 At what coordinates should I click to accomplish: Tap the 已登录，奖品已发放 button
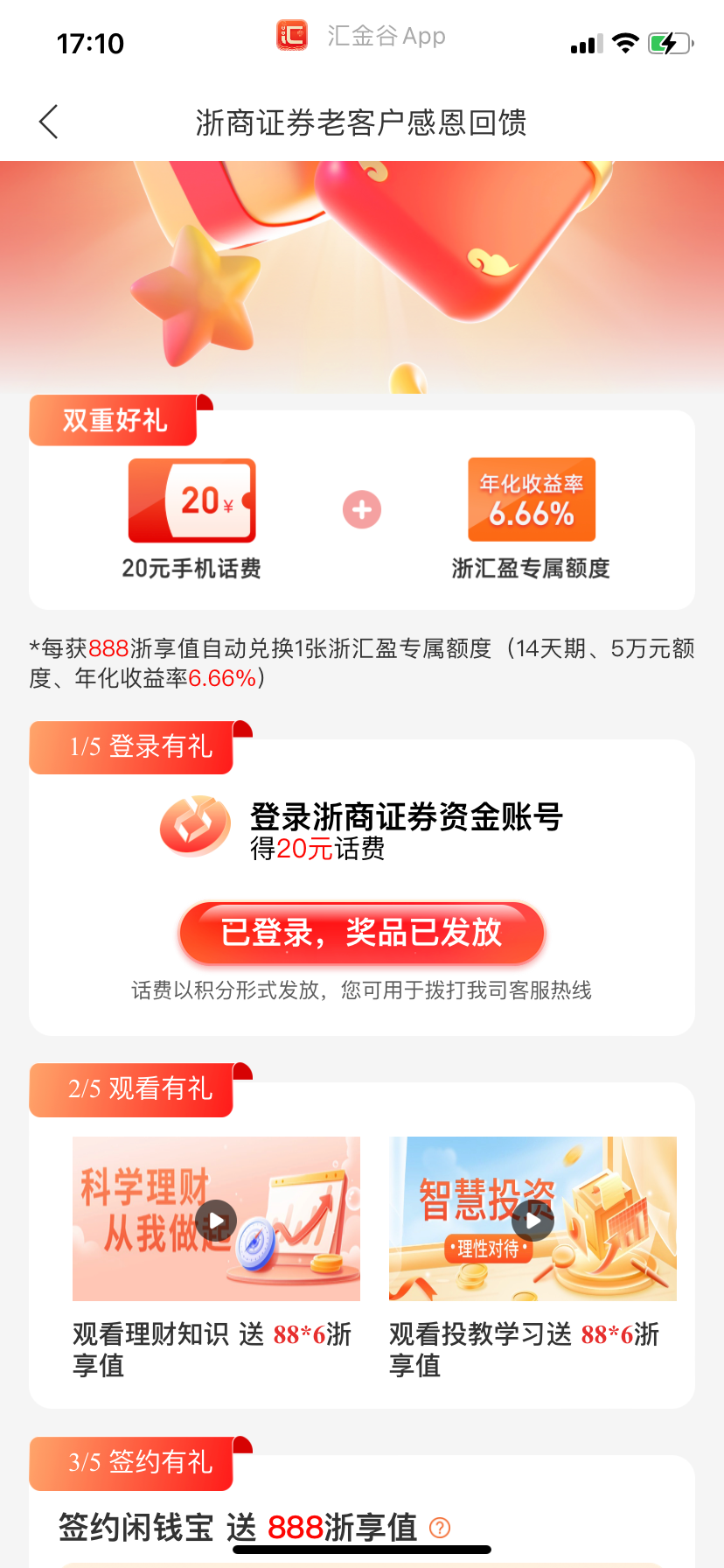pos(361,933)
